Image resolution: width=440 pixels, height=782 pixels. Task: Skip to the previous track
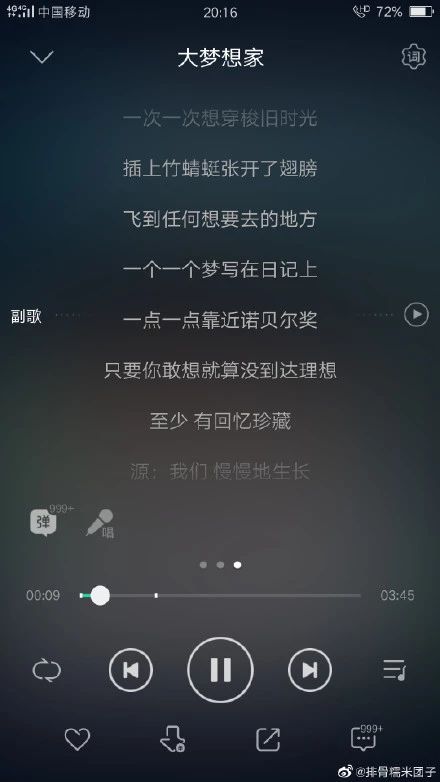click(x=131, y=670)
